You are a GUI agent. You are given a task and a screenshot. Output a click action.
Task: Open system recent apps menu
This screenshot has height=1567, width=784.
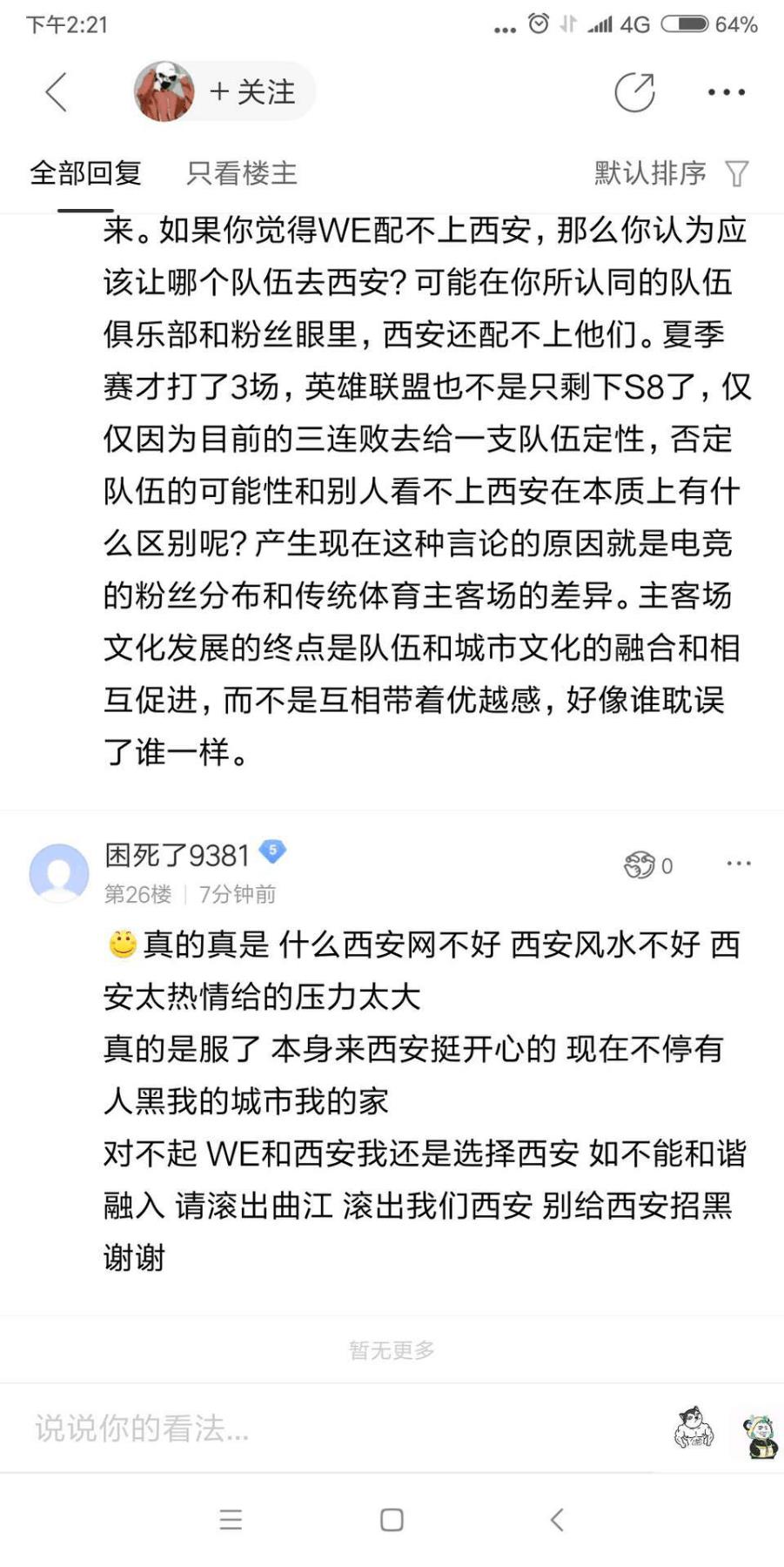coord(231,1520)
